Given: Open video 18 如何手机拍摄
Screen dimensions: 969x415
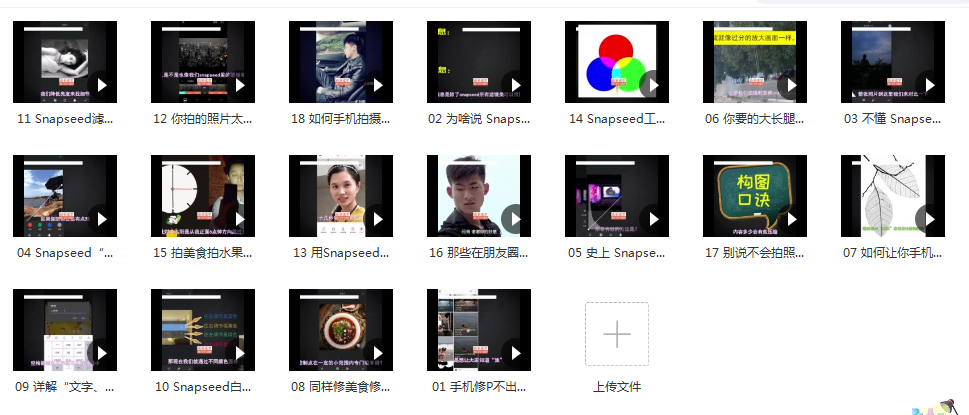Looking at the screenshot, I should [x=340, y=62].
